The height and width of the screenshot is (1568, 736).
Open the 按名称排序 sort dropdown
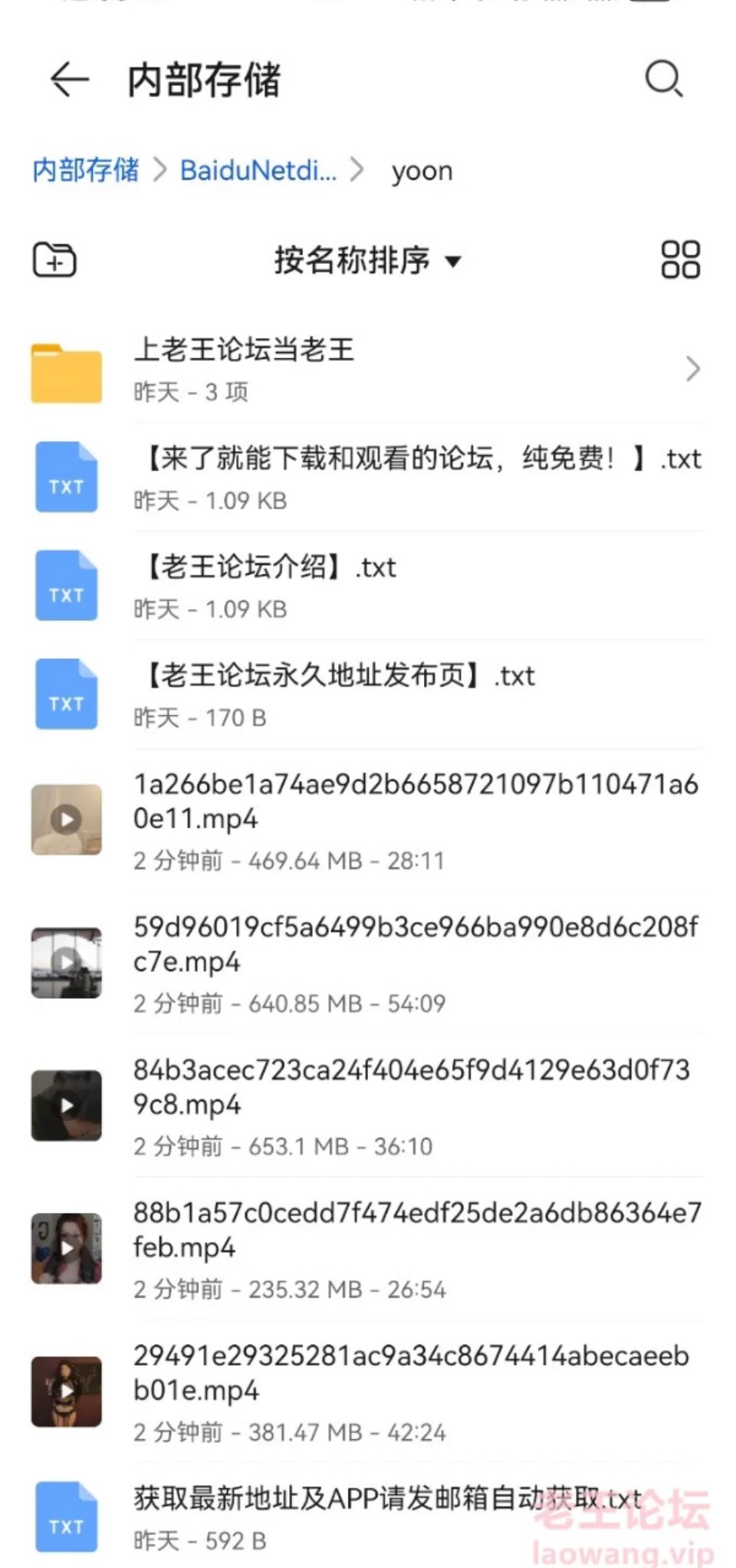(x=367, y=261)
